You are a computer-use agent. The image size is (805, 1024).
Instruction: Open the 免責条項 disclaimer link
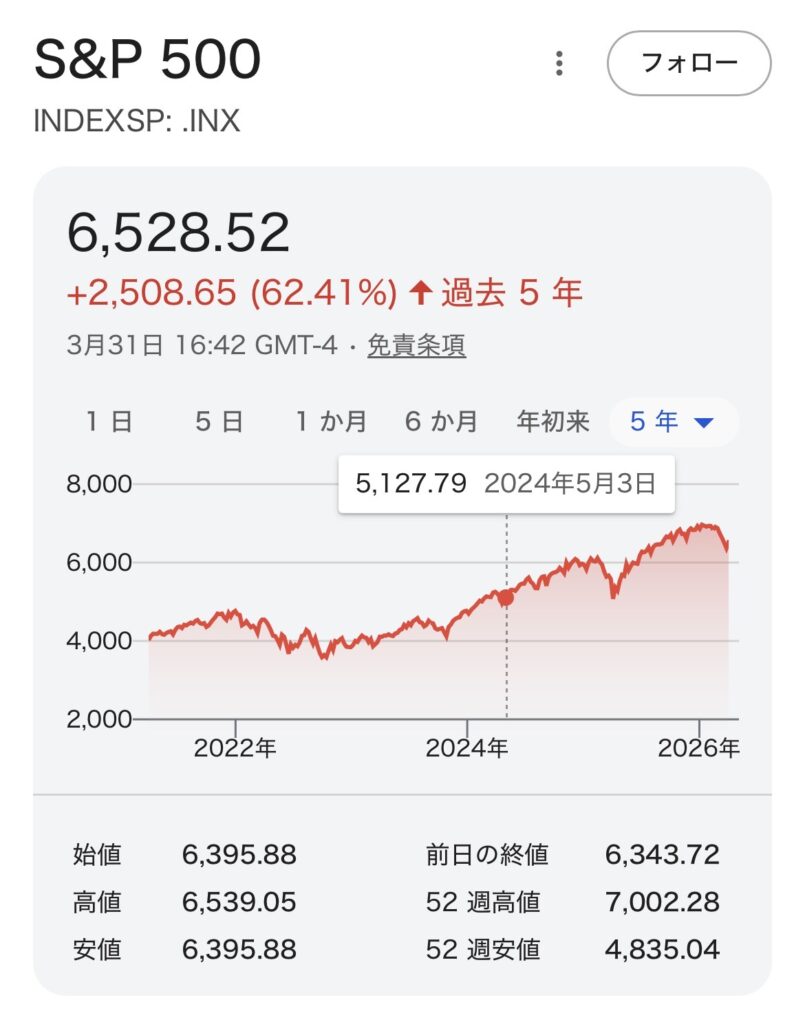coord(416,346)
